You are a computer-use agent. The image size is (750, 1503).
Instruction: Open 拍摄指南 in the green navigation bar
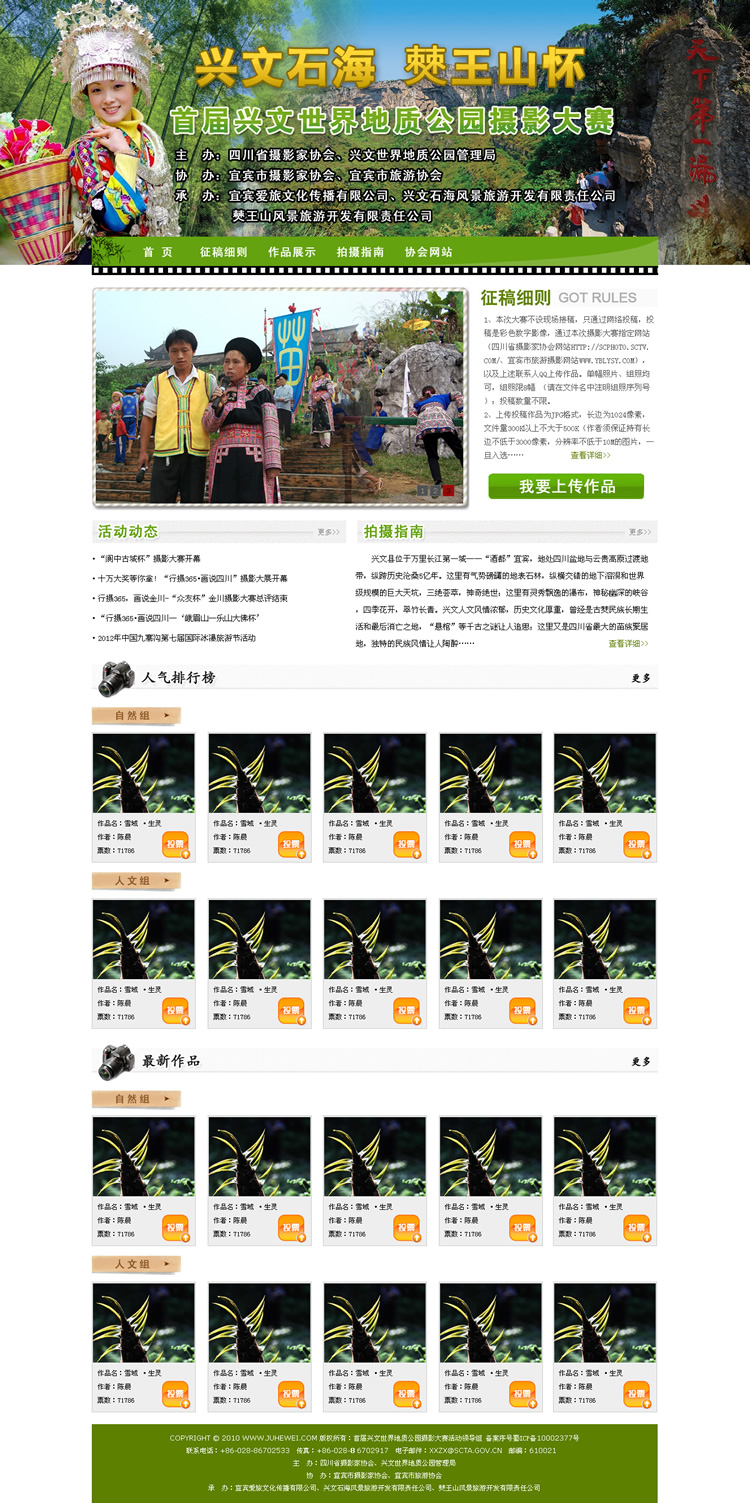click(360, 252)
